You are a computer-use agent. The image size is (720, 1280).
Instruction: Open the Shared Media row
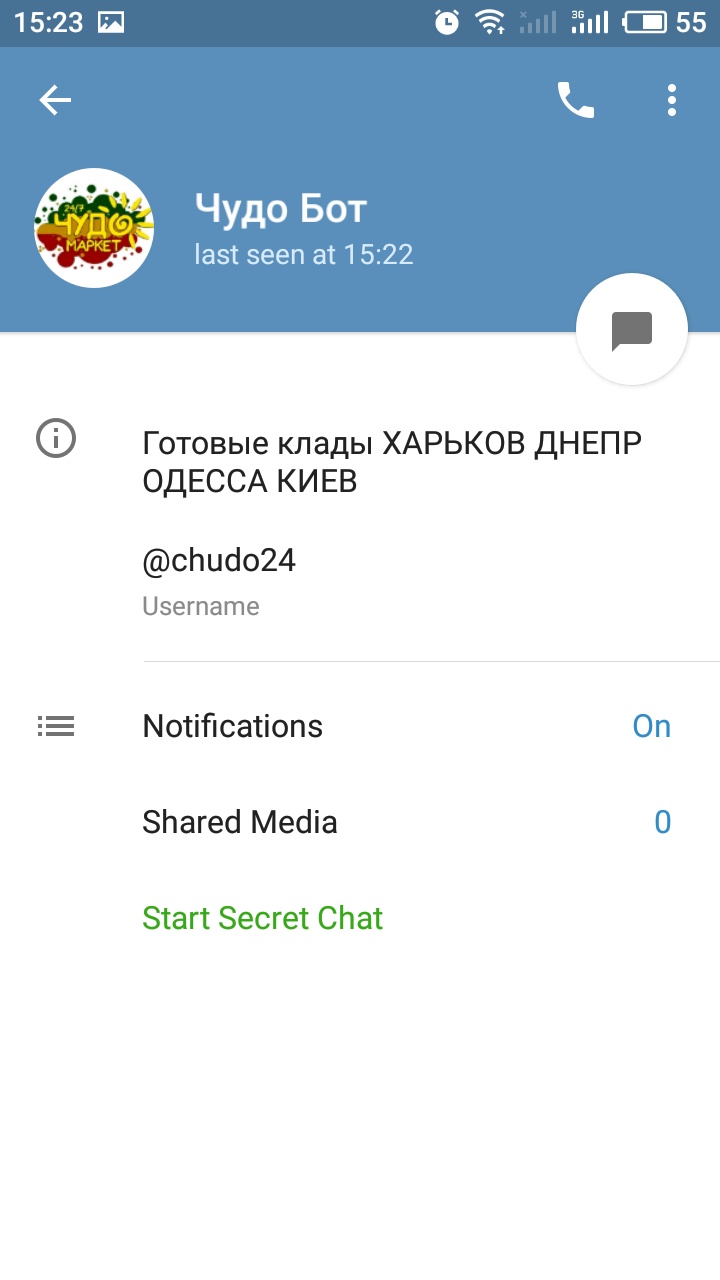click(360, 822)
